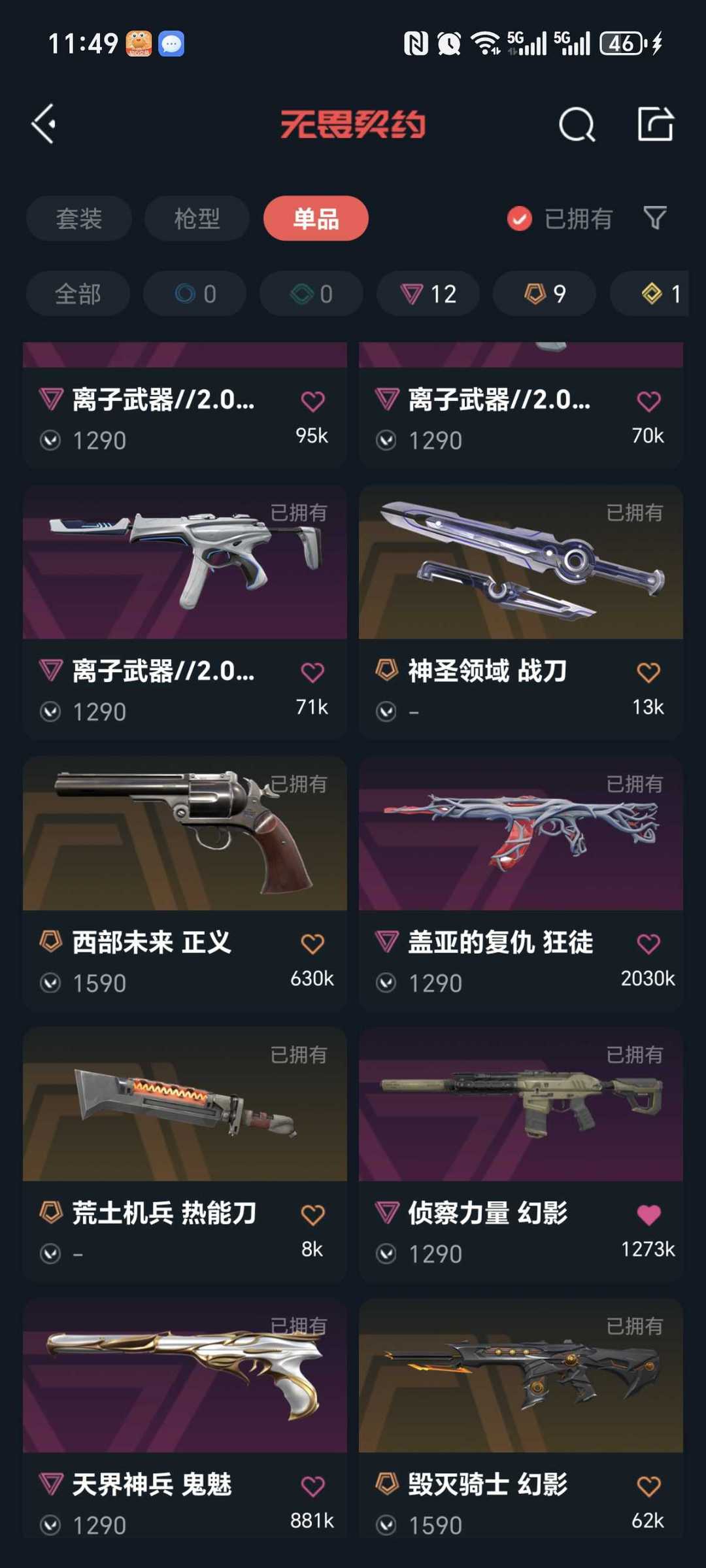
Task: Open the 天界神兵 鬼魅 card
Action: tap(185, 1420)
